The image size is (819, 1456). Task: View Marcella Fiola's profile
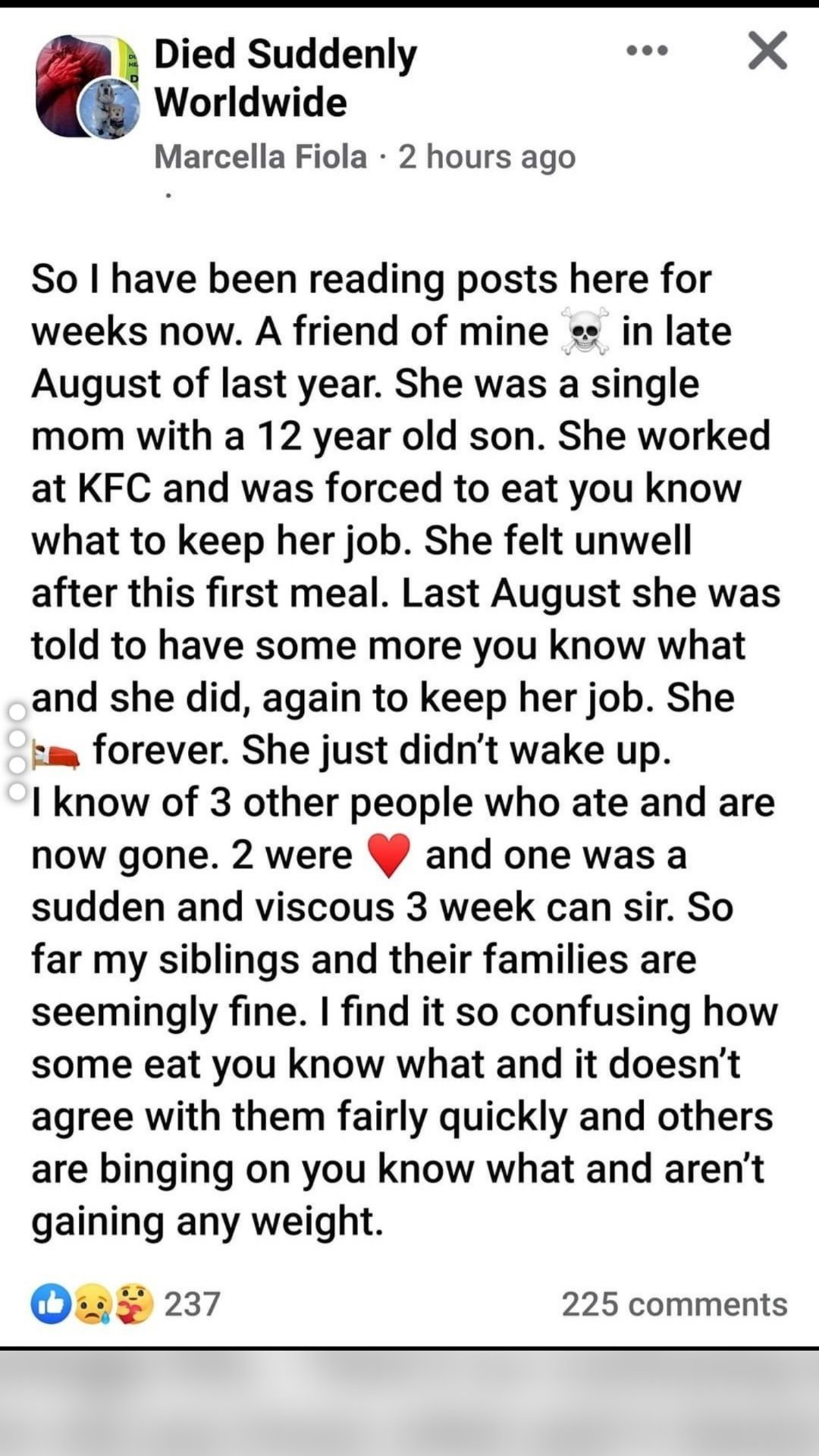tap(260, 157)
